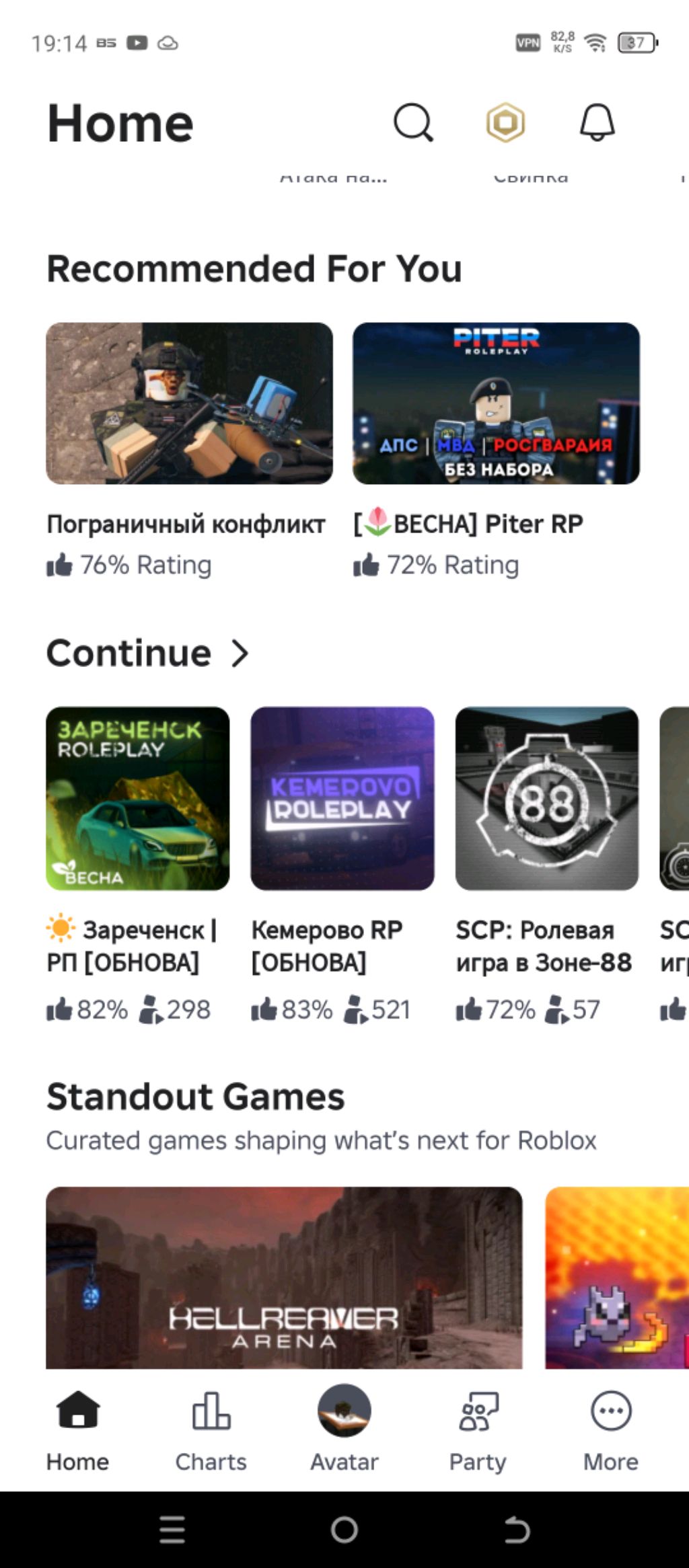Screen dimensions: 689x1568
Task: Open the Зареченск РП game tile
Action: pos(137,798)
